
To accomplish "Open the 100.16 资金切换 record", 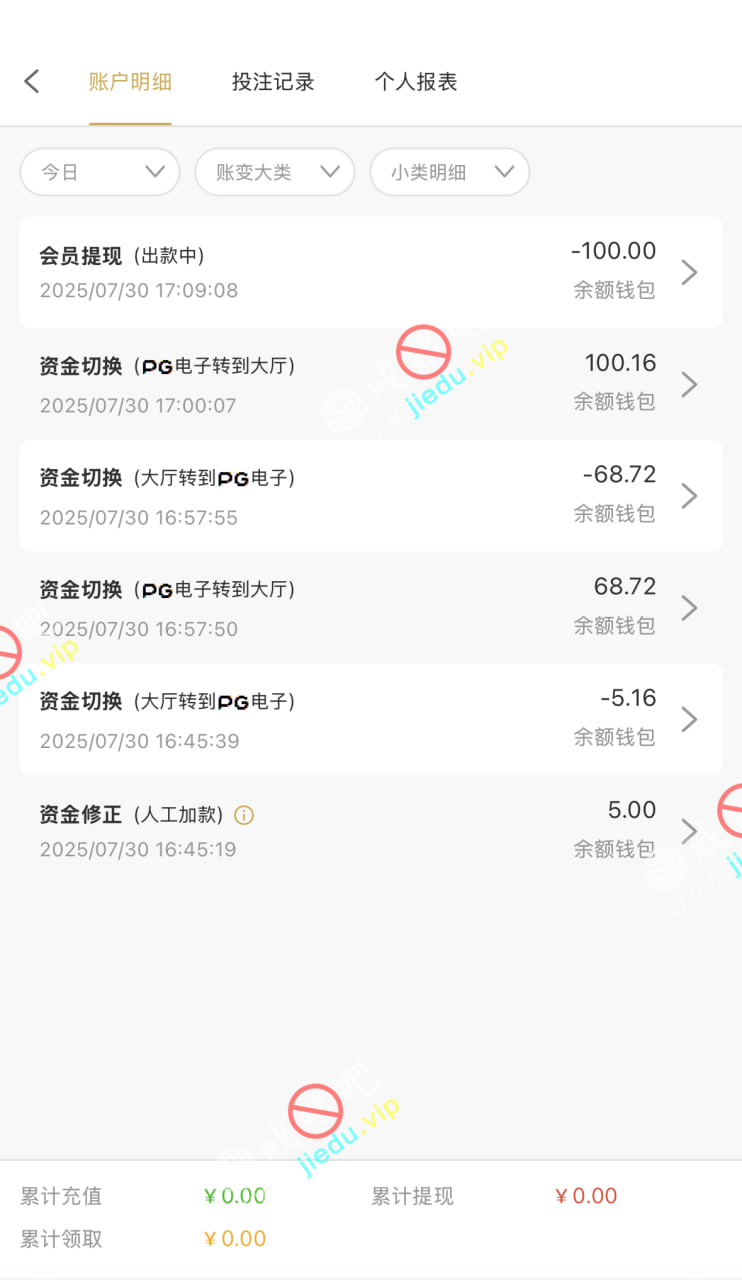I will point(370,384).
